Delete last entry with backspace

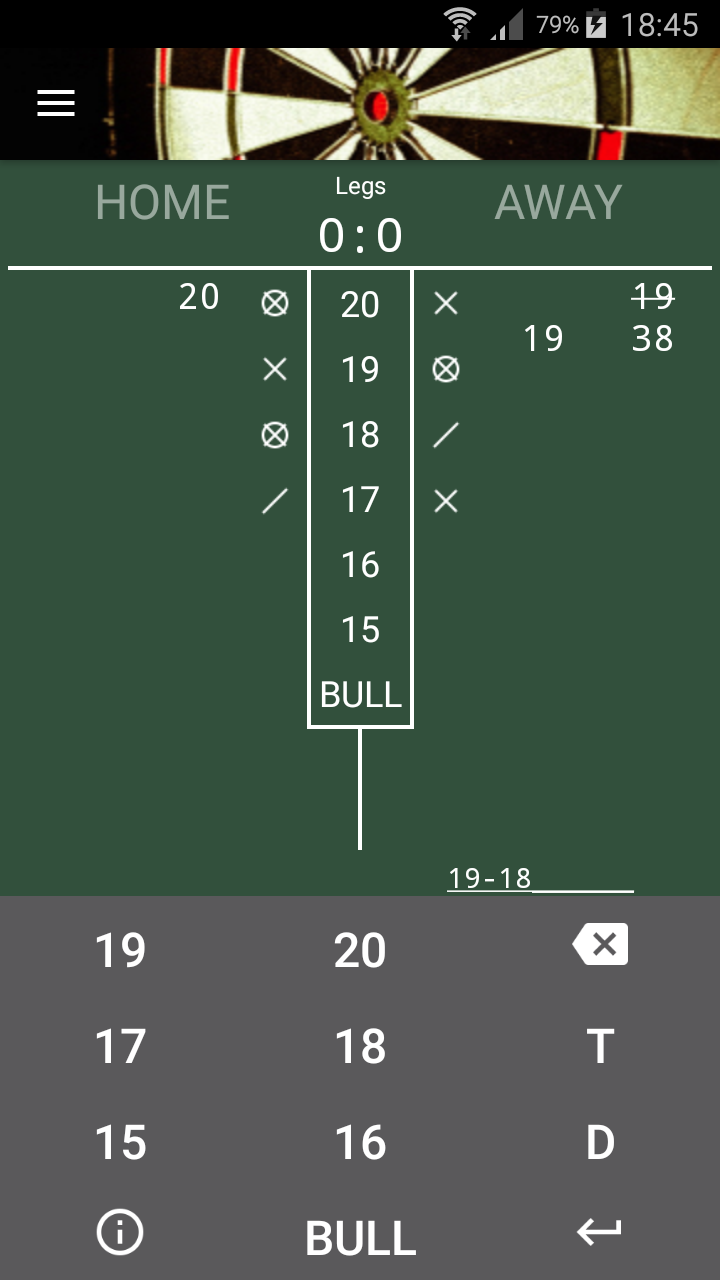coord(600,944)
